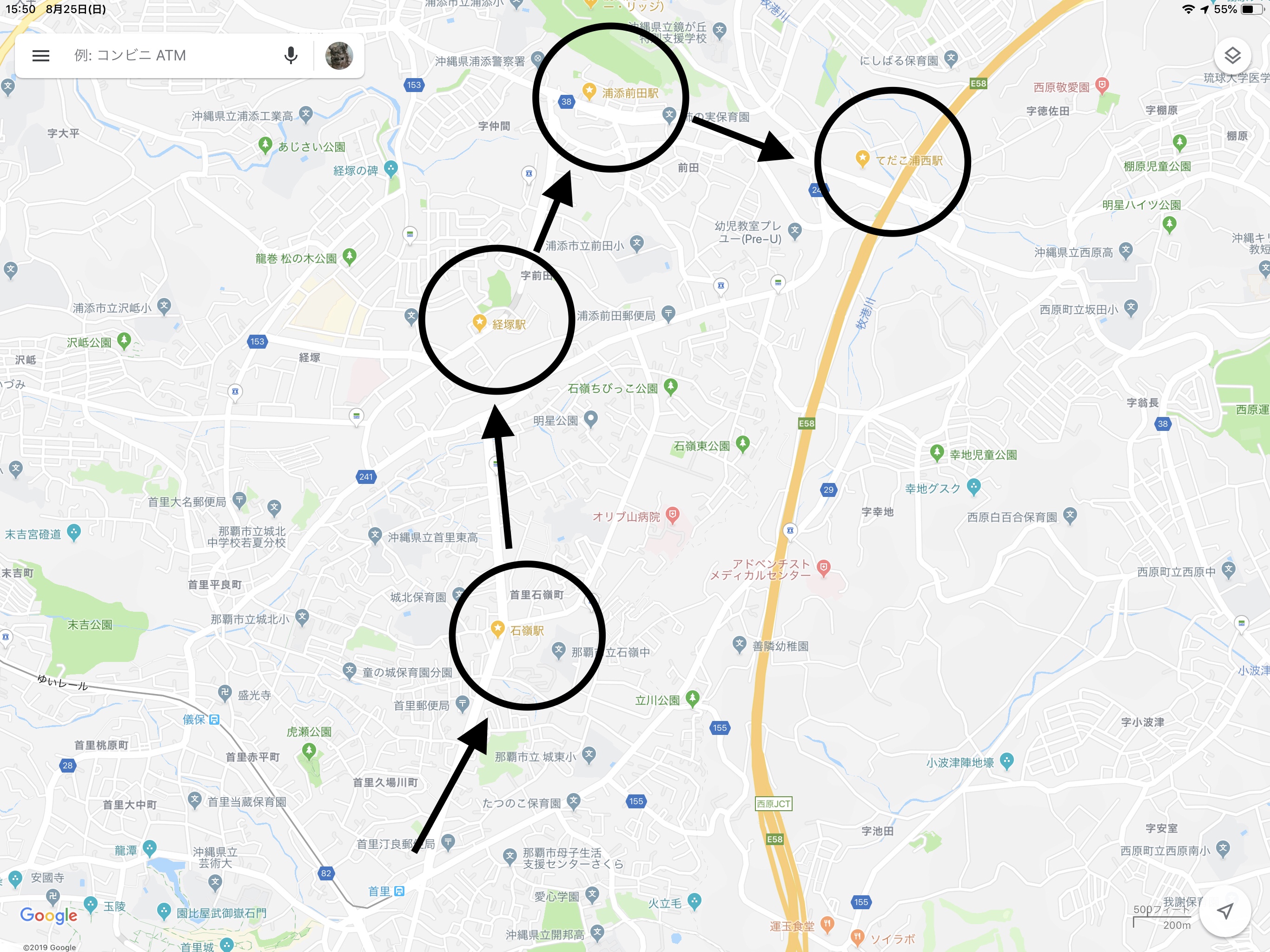Viewport: 1270px width, 952px height.
Task: Center map on my current location
Action: 1224,911
